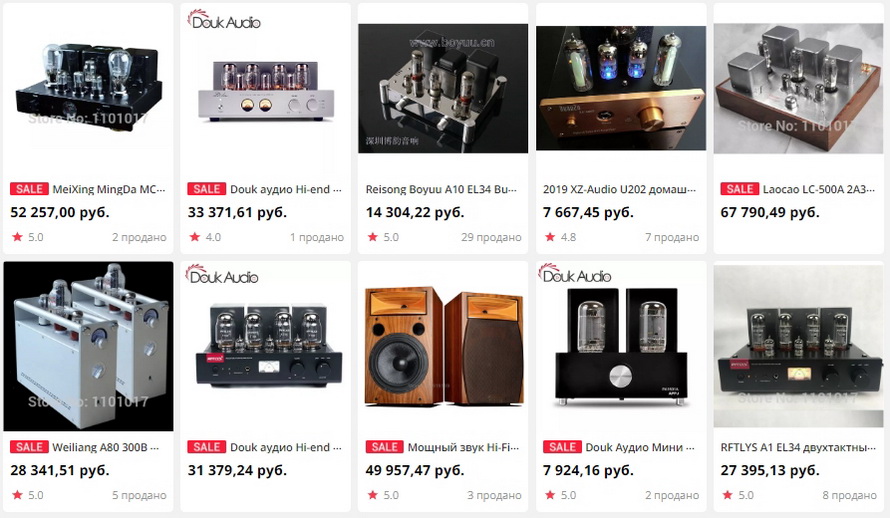Open the MeiXing MingDa MC amplifier card
890x518 pixels.
tap(88, 88)
